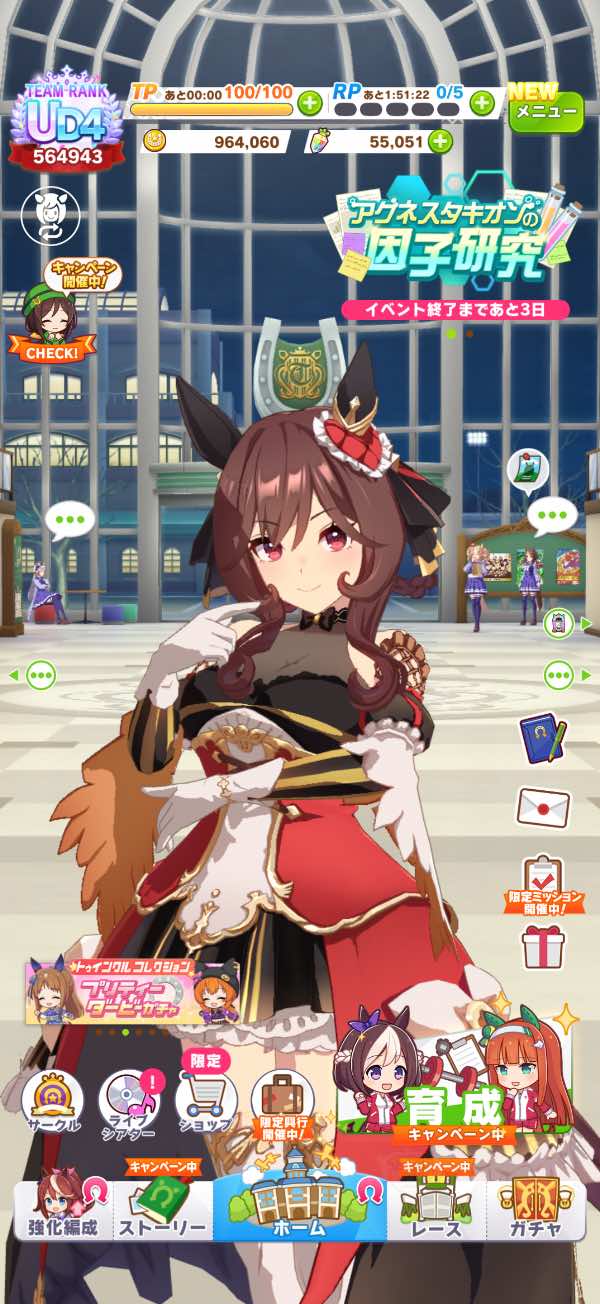Open ライブシアター

130,1102
